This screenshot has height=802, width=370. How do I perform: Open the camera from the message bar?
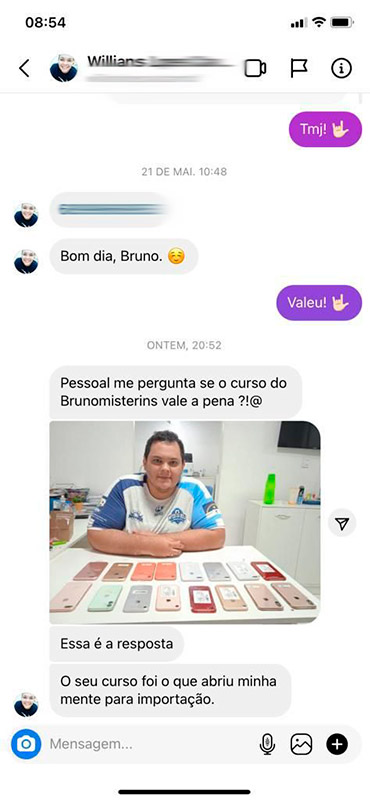[x=26, y=744]
